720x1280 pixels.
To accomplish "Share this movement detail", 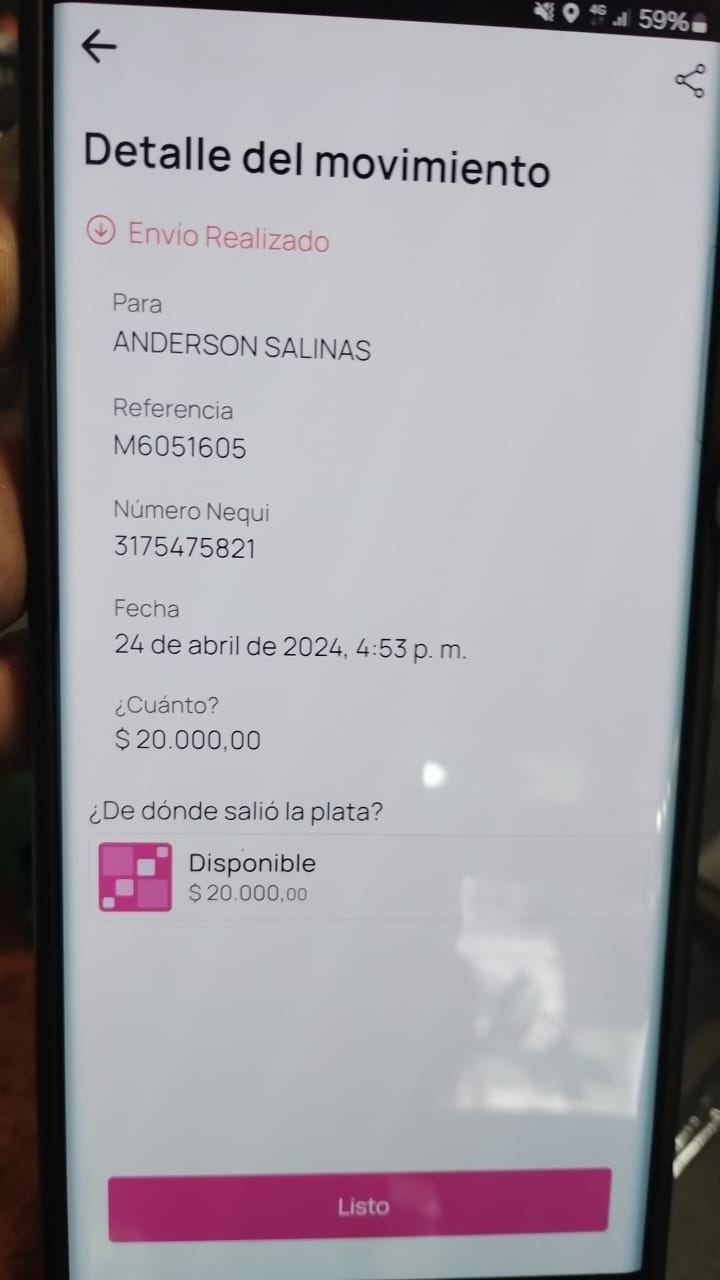I will pyautogui.click(x=690, y=81).
